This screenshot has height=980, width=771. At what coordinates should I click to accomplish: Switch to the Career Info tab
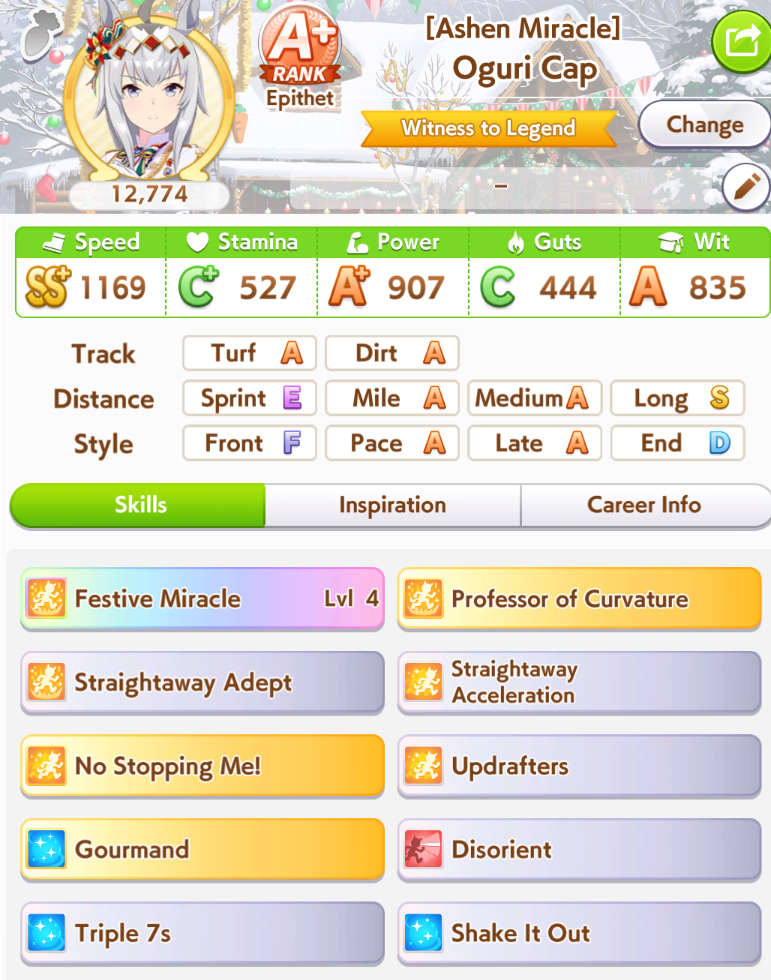click(644, 505)
